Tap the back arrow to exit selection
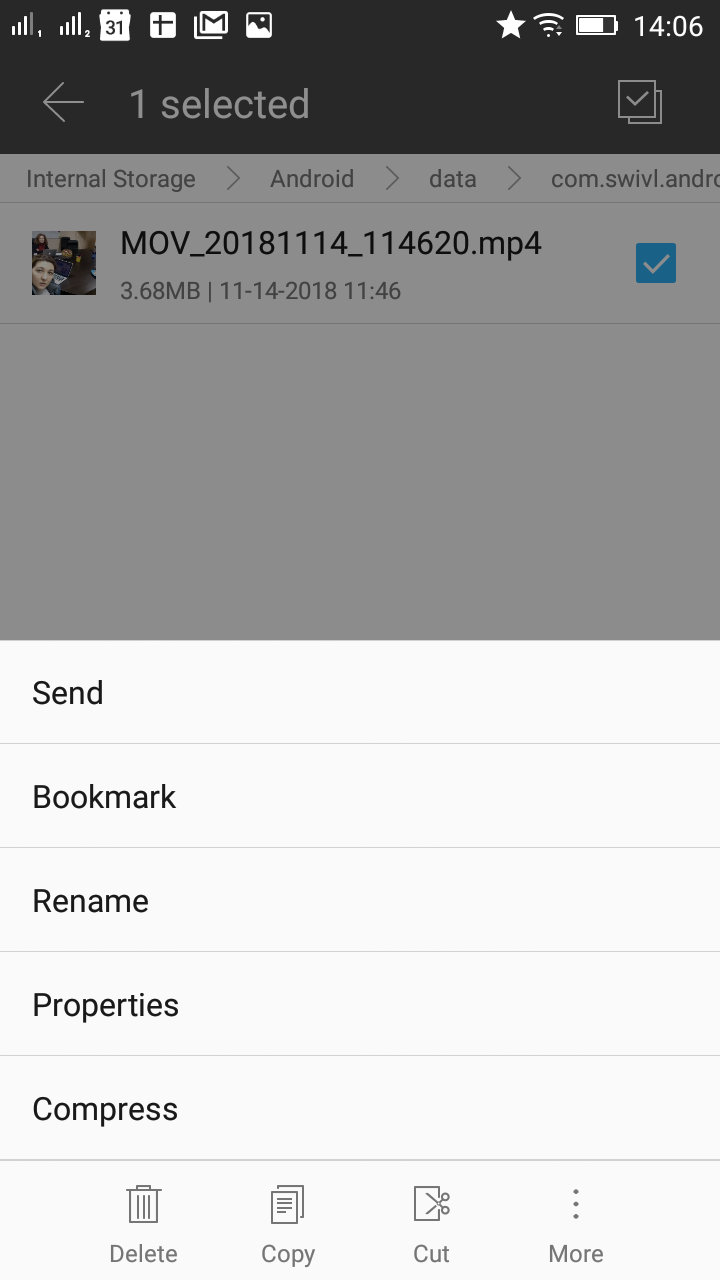The height and width of the screenshot is (1280, 720). (63, 103)
